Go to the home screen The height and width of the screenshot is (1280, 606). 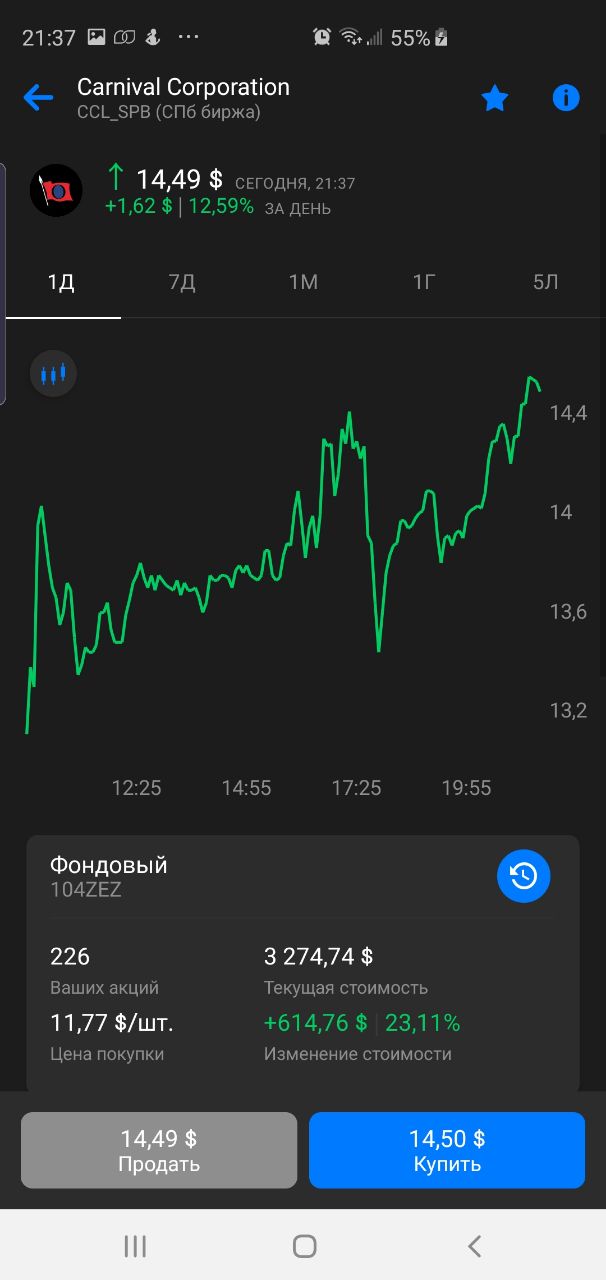pos(305,1245)
